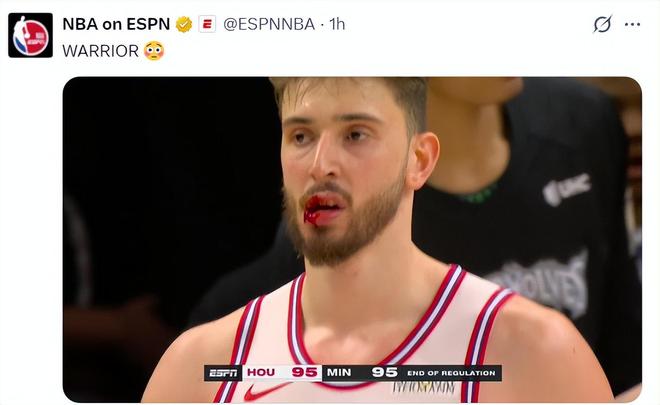The height and width of the screenshot is (405, 660).
Task: Open the NBA on ESPN profile avatar
Action: click(30, 35)
